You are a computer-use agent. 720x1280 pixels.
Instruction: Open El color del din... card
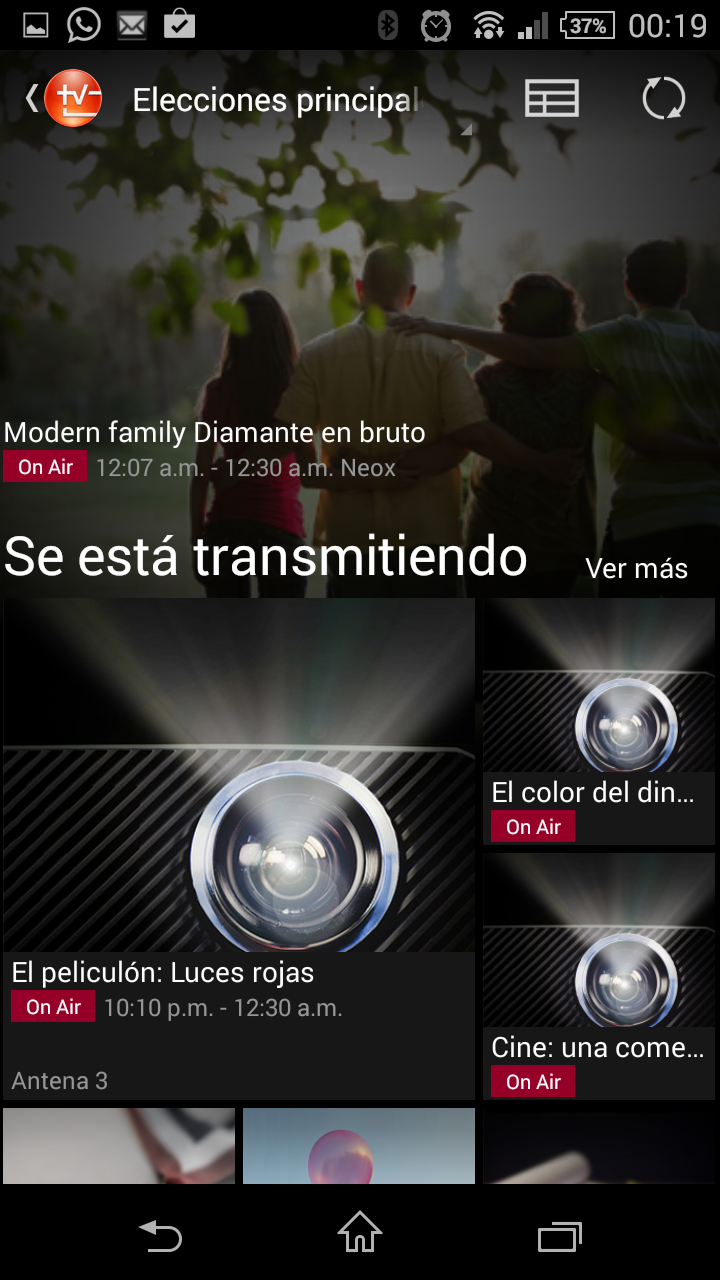point(598,720)
